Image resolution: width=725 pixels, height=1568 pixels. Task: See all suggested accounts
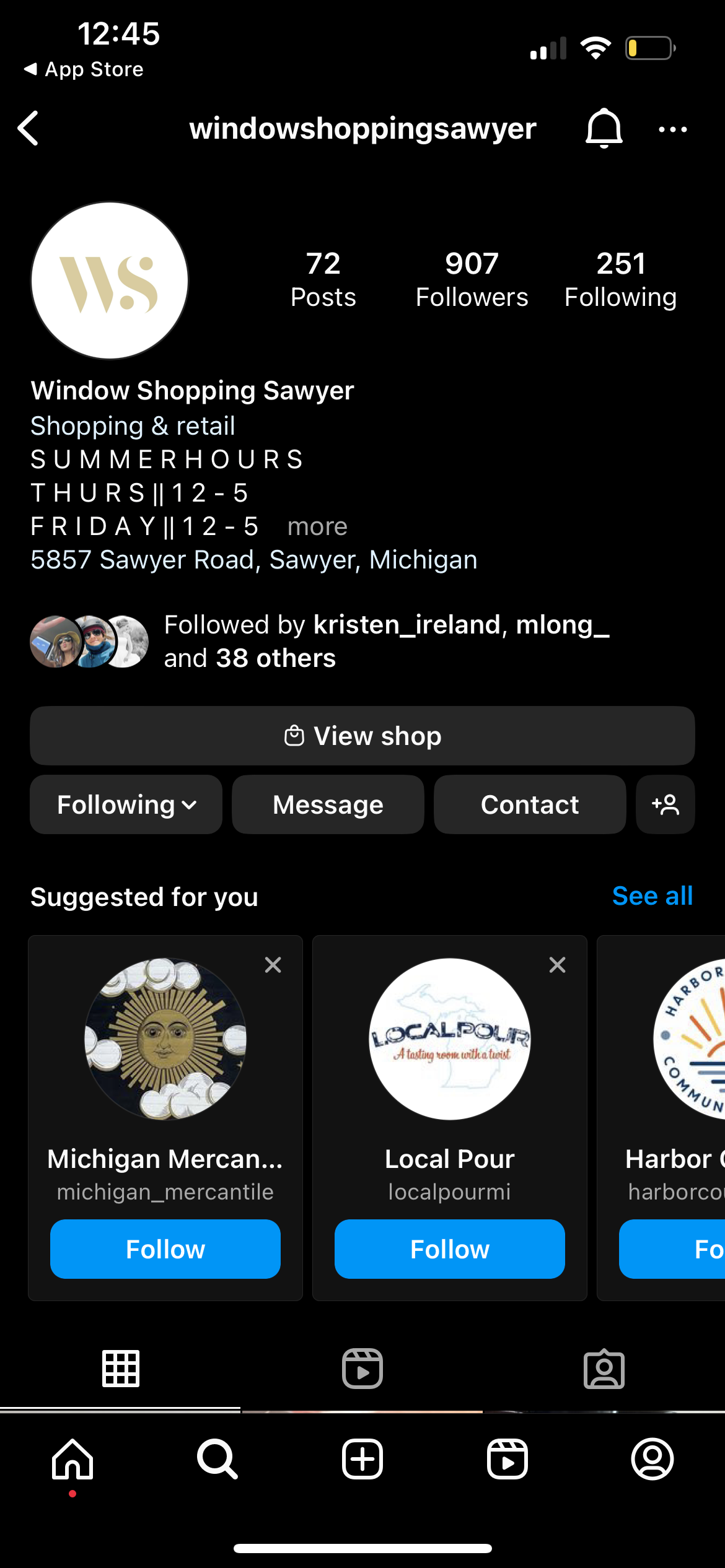point(652,896)
